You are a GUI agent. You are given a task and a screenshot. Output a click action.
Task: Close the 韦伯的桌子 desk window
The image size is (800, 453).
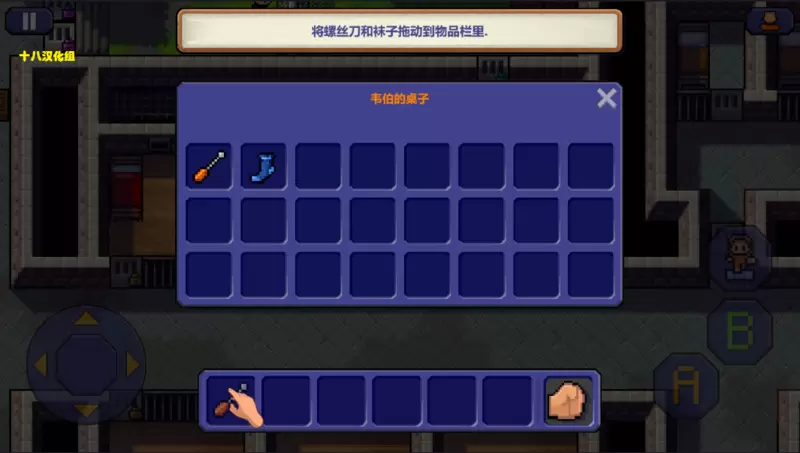coord(606,98)
